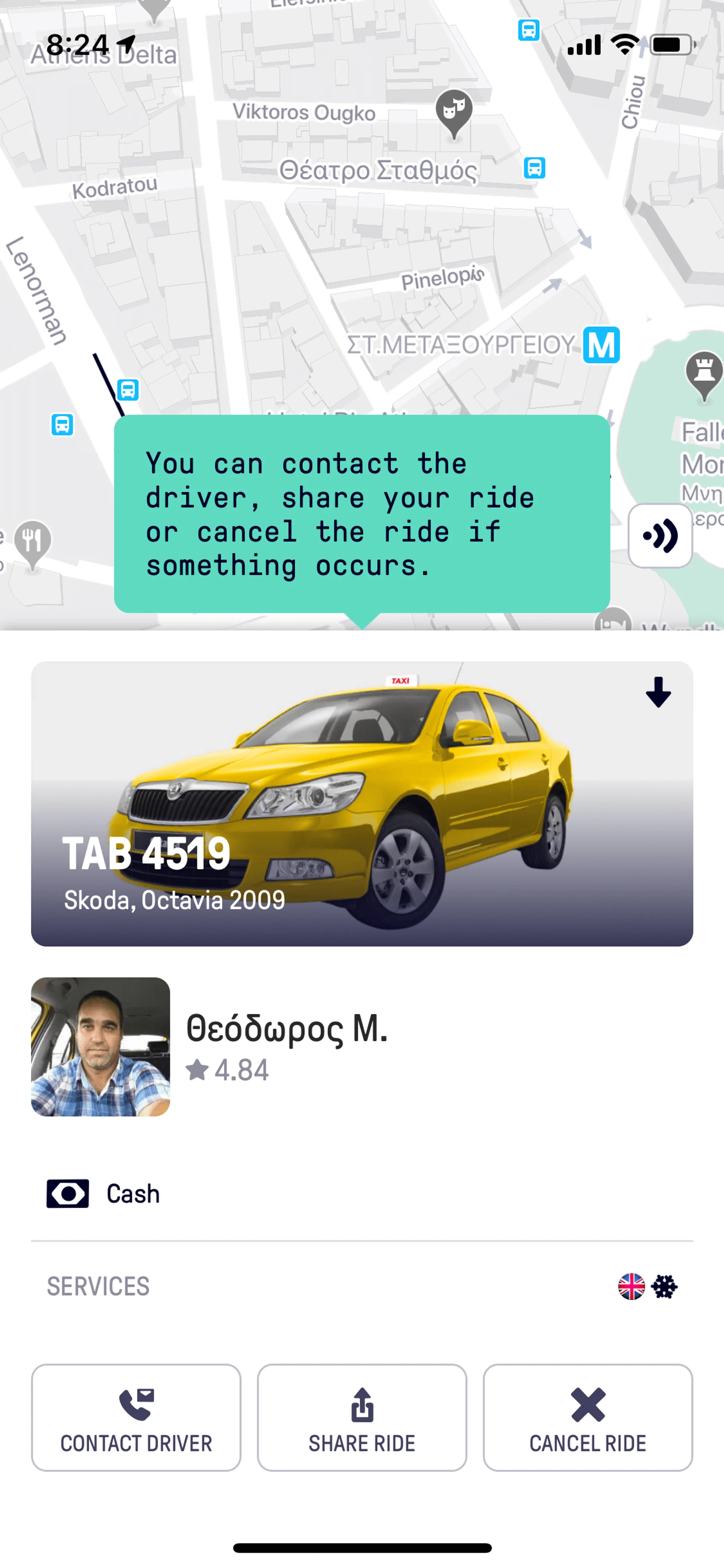Collapse the ride details panel with down arrow
Screen dimensions: 724x1568
click(658, 692)
